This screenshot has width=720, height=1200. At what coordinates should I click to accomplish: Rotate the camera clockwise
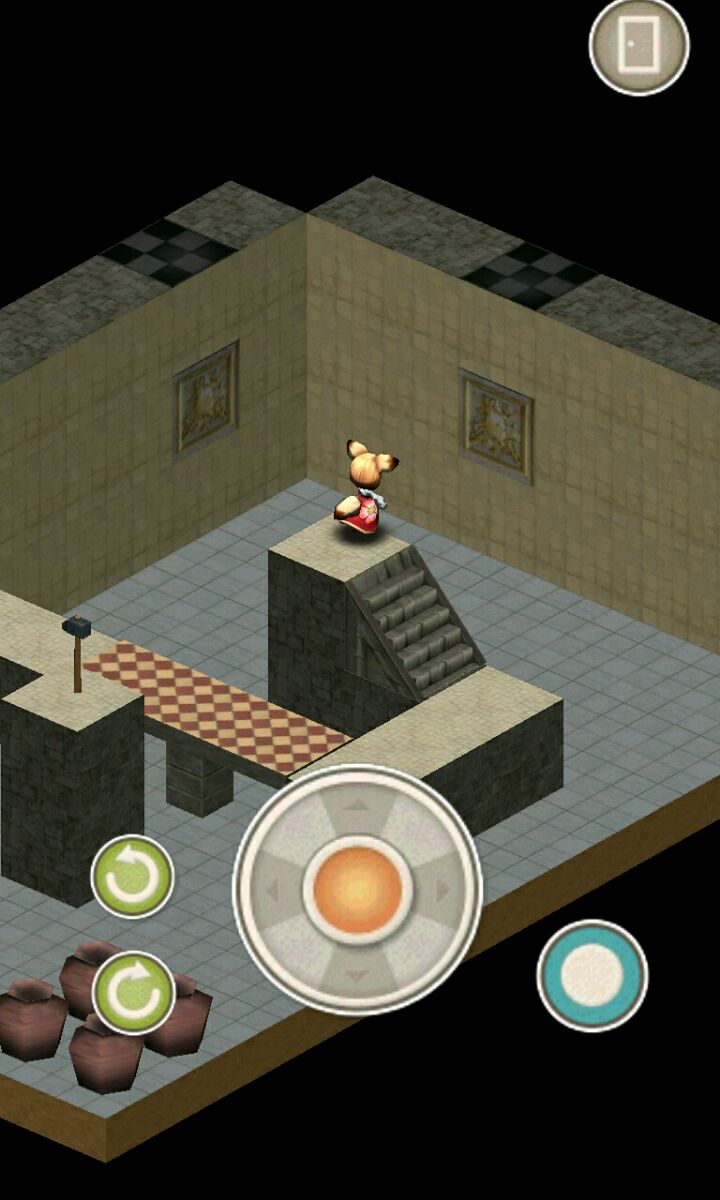tap(133, 992)
